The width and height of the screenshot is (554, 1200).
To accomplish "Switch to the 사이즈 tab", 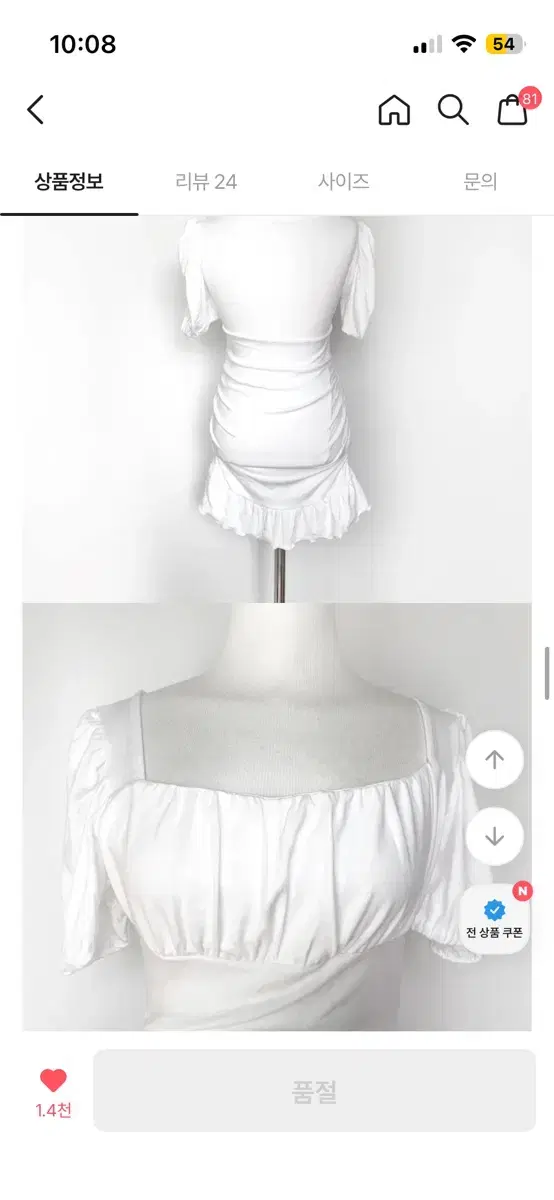I will point(344,182).
